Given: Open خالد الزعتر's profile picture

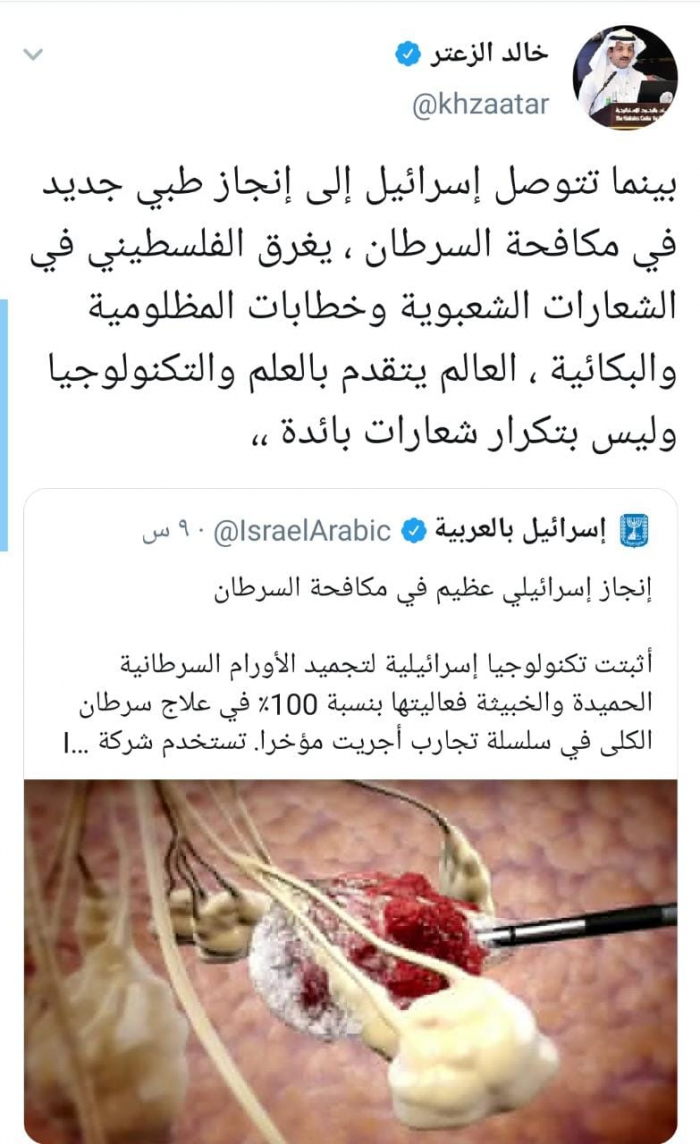Looking at the screenshot, I should coord(624,77).
